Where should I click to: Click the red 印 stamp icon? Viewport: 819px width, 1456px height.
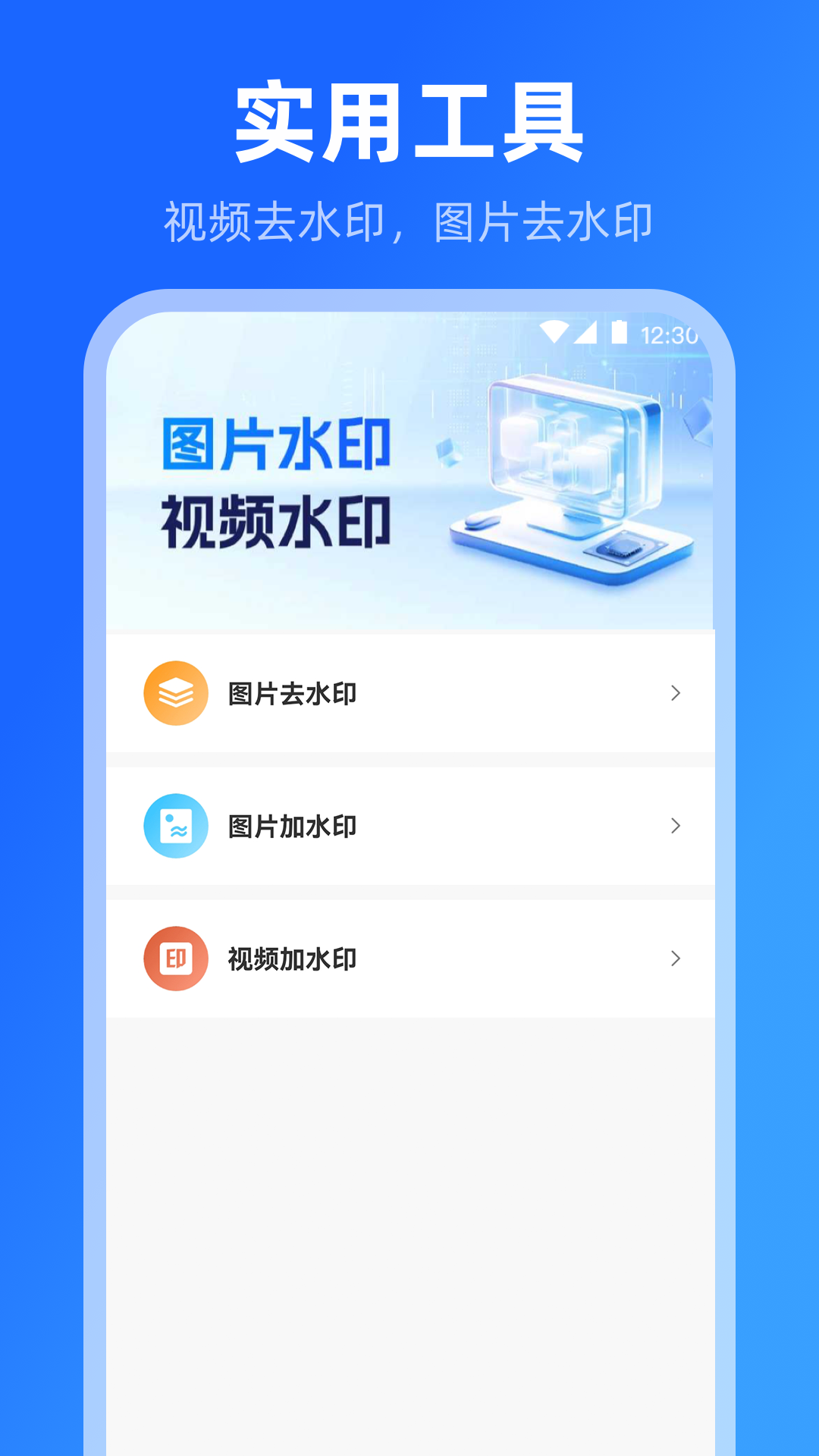[176, 959]
